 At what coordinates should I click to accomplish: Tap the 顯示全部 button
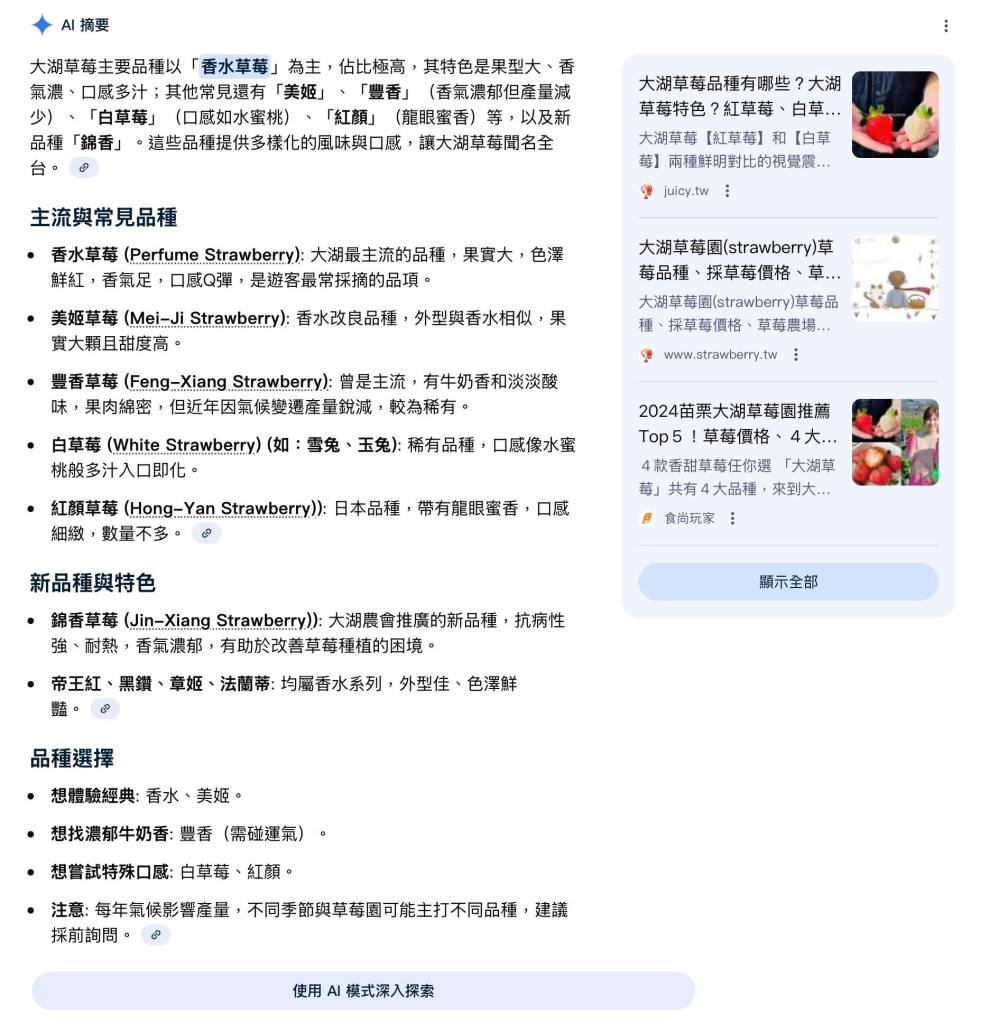(788, 582)
